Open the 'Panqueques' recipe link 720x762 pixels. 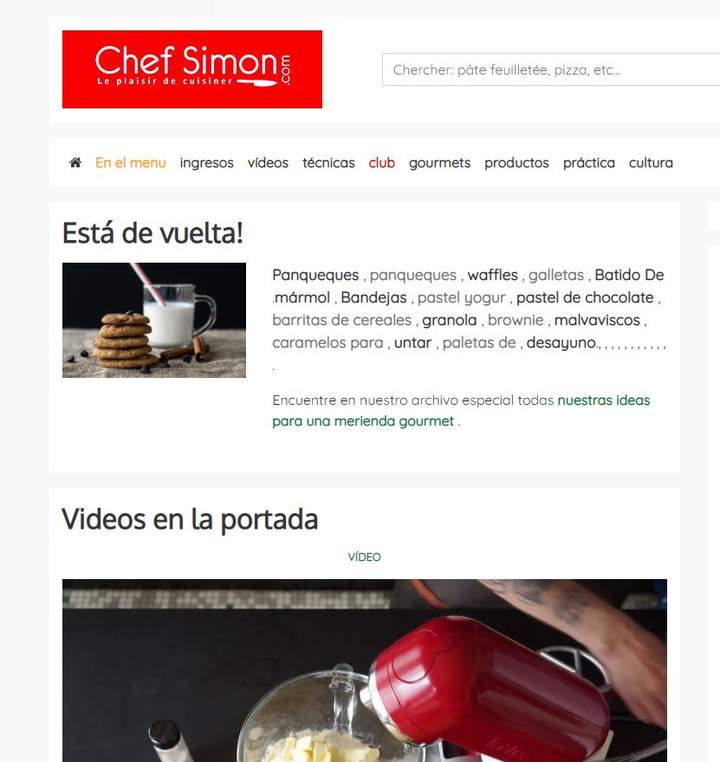pyautogui.click(x=315, y=275)
